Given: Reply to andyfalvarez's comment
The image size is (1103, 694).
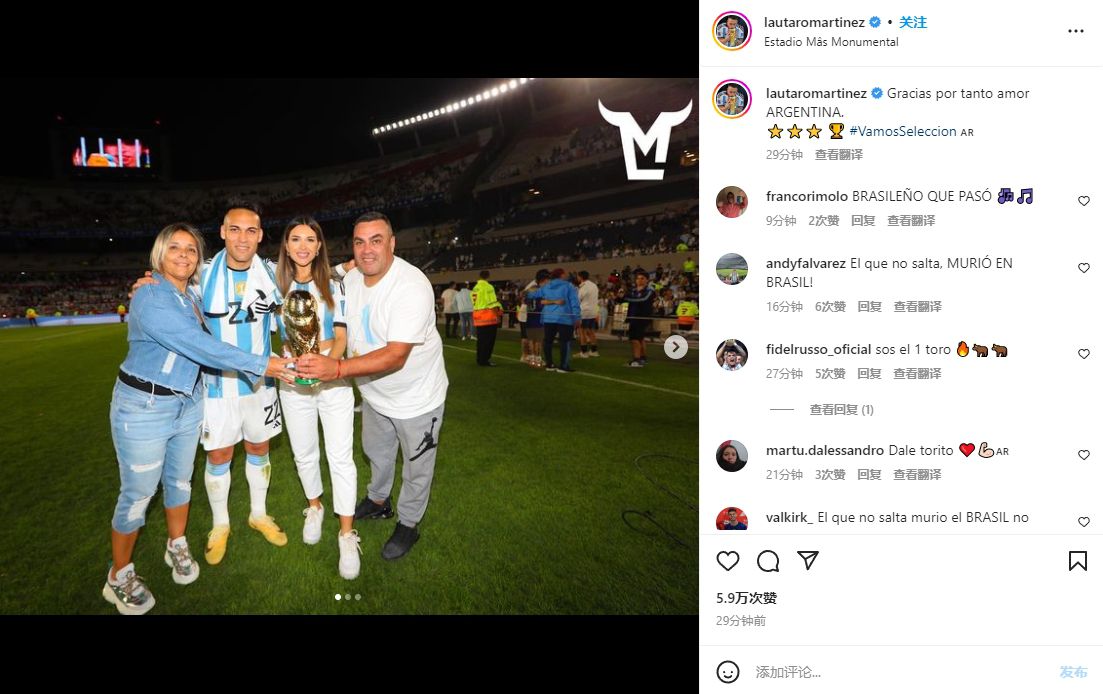Looking at the screenshot, I should [x=869, y=307].
